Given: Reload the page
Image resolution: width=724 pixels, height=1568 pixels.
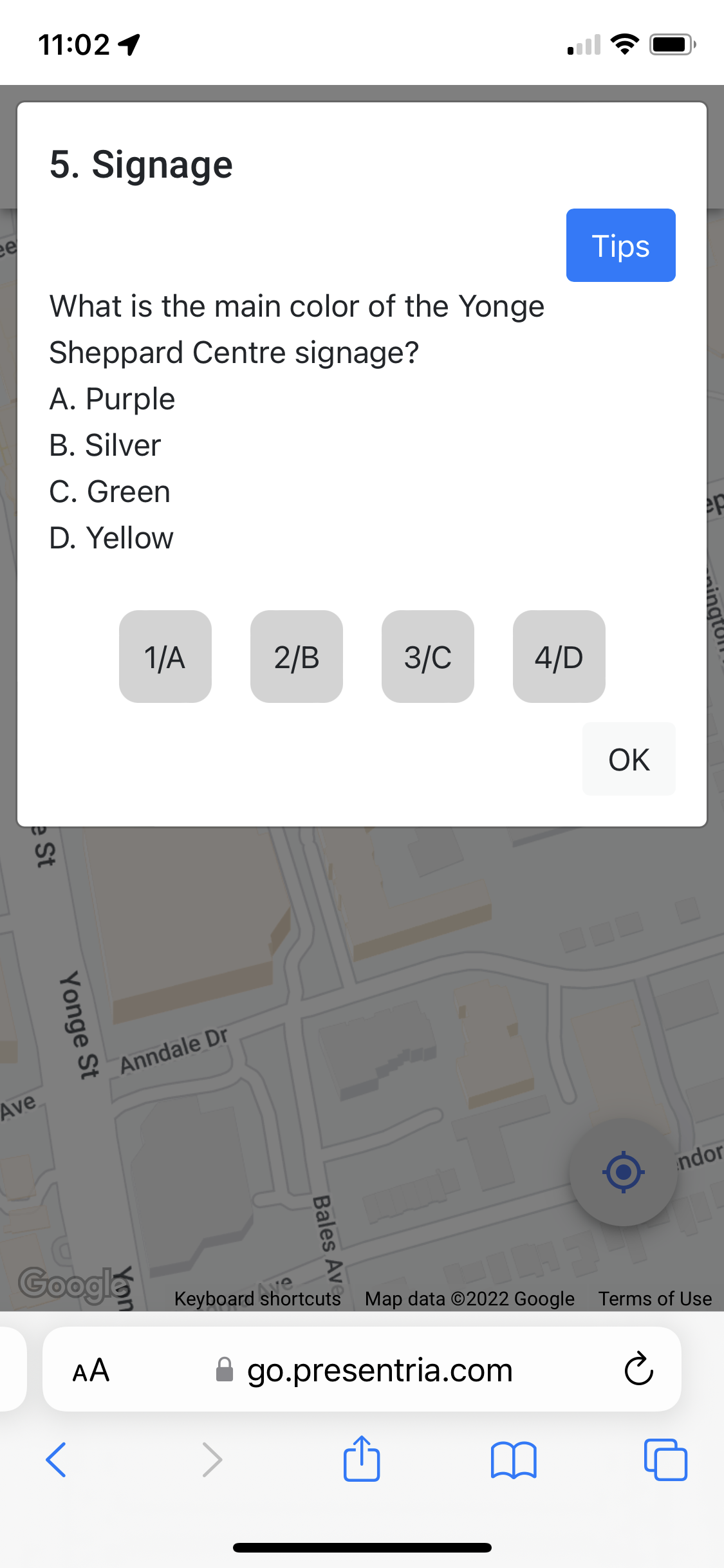Looking at the screenshot, I should [638, 1368].
